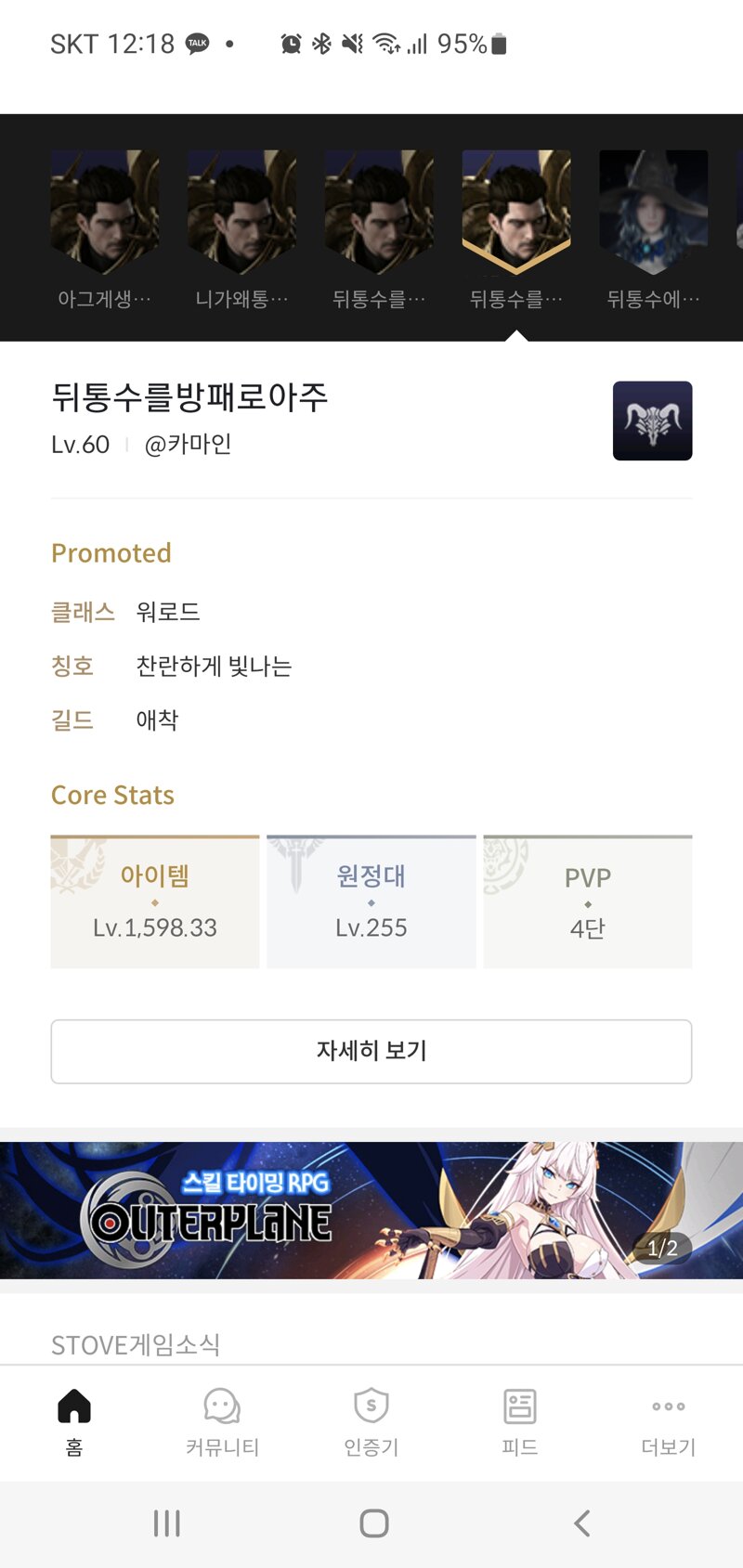Image resolution: width=743 pixels, height=1568 pixels.
Task: Switch to the 인증기 tab
Action: tap(371, 1422)
